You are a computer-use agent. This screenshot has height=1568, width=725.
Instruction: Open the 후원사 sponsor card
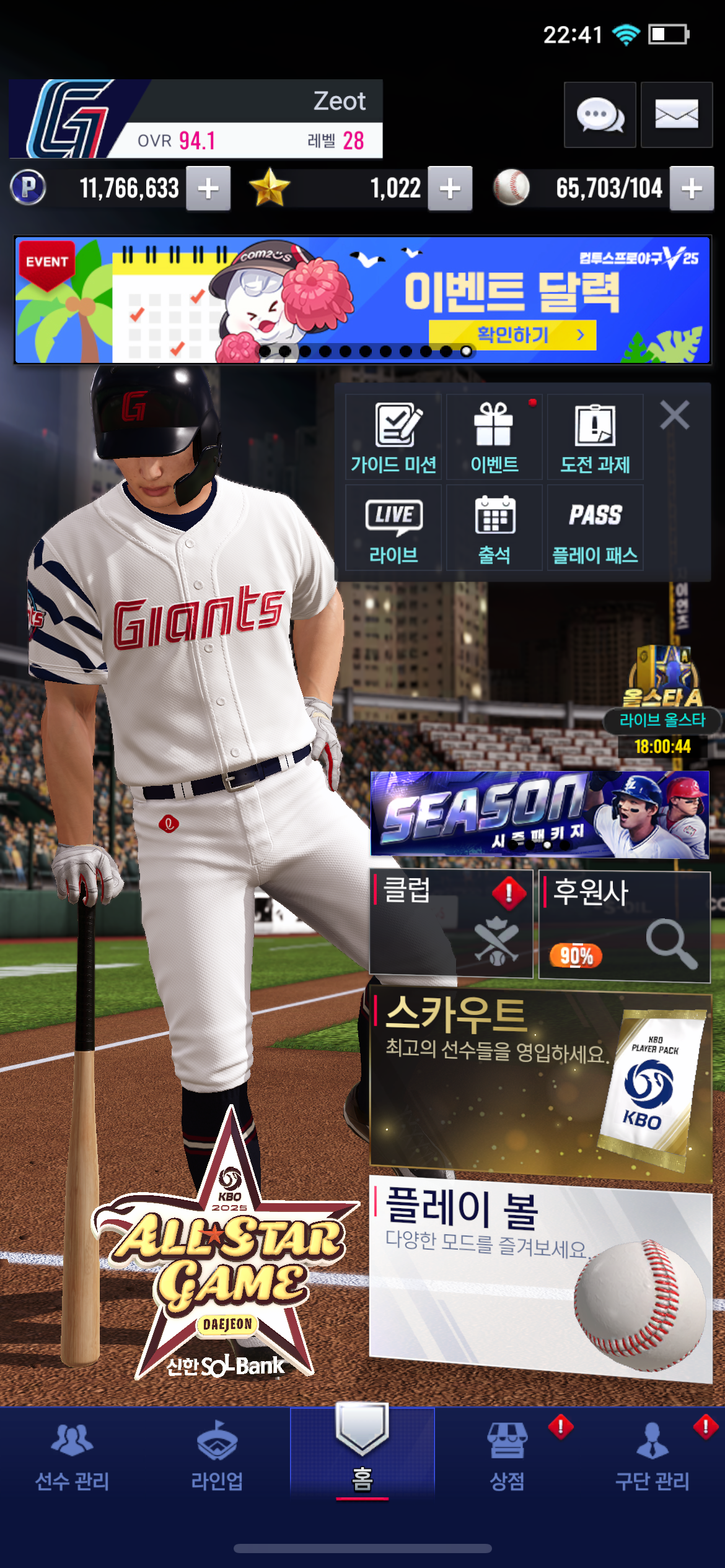tap(624, 926)
